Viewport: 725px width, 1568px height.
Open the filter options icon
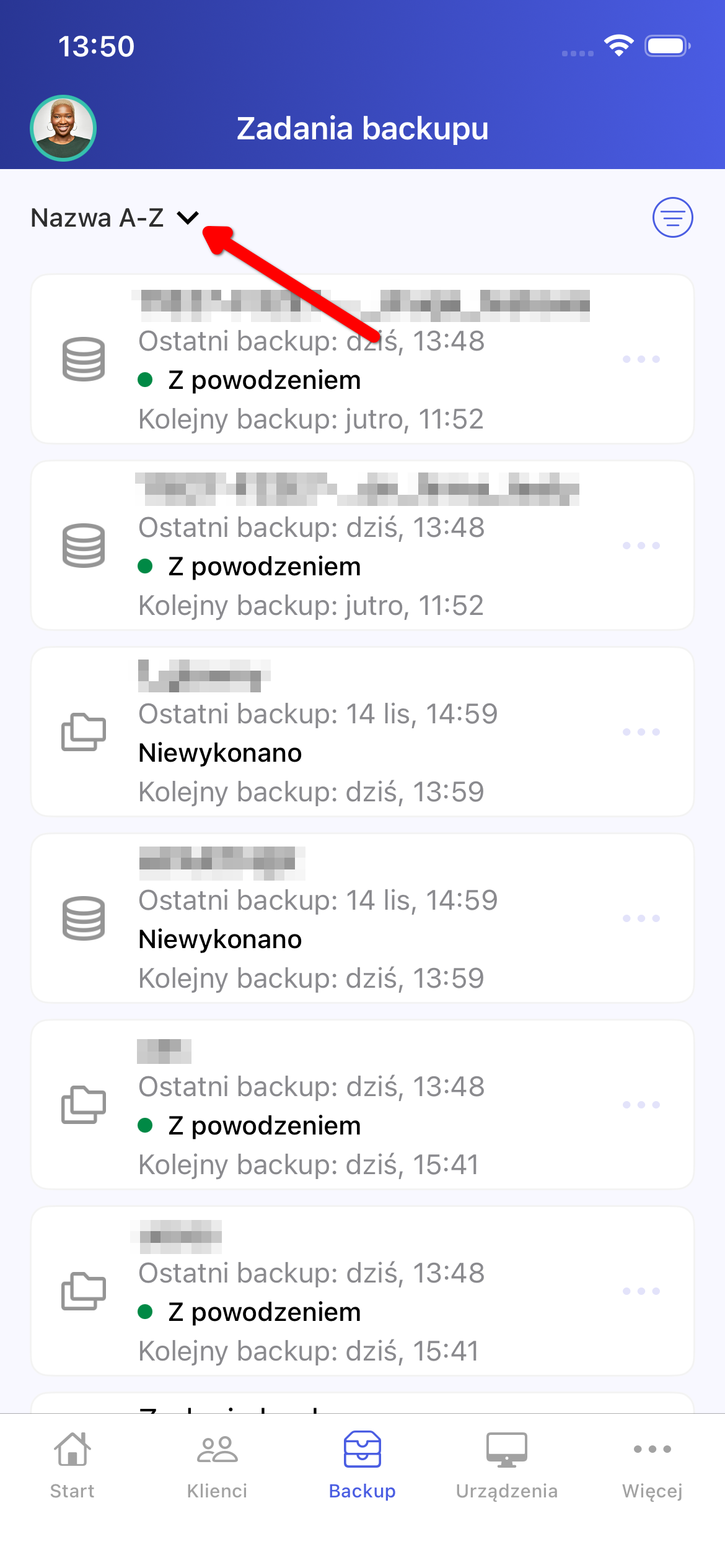coord(672,217)
